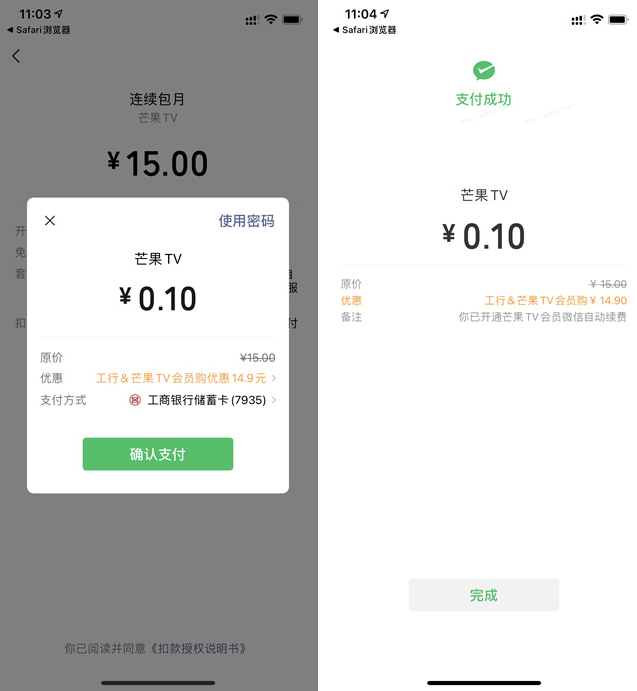The image size is (637, 691).
Task: Confirm payment with the 确认支付 button
Action: coord(158,454)
